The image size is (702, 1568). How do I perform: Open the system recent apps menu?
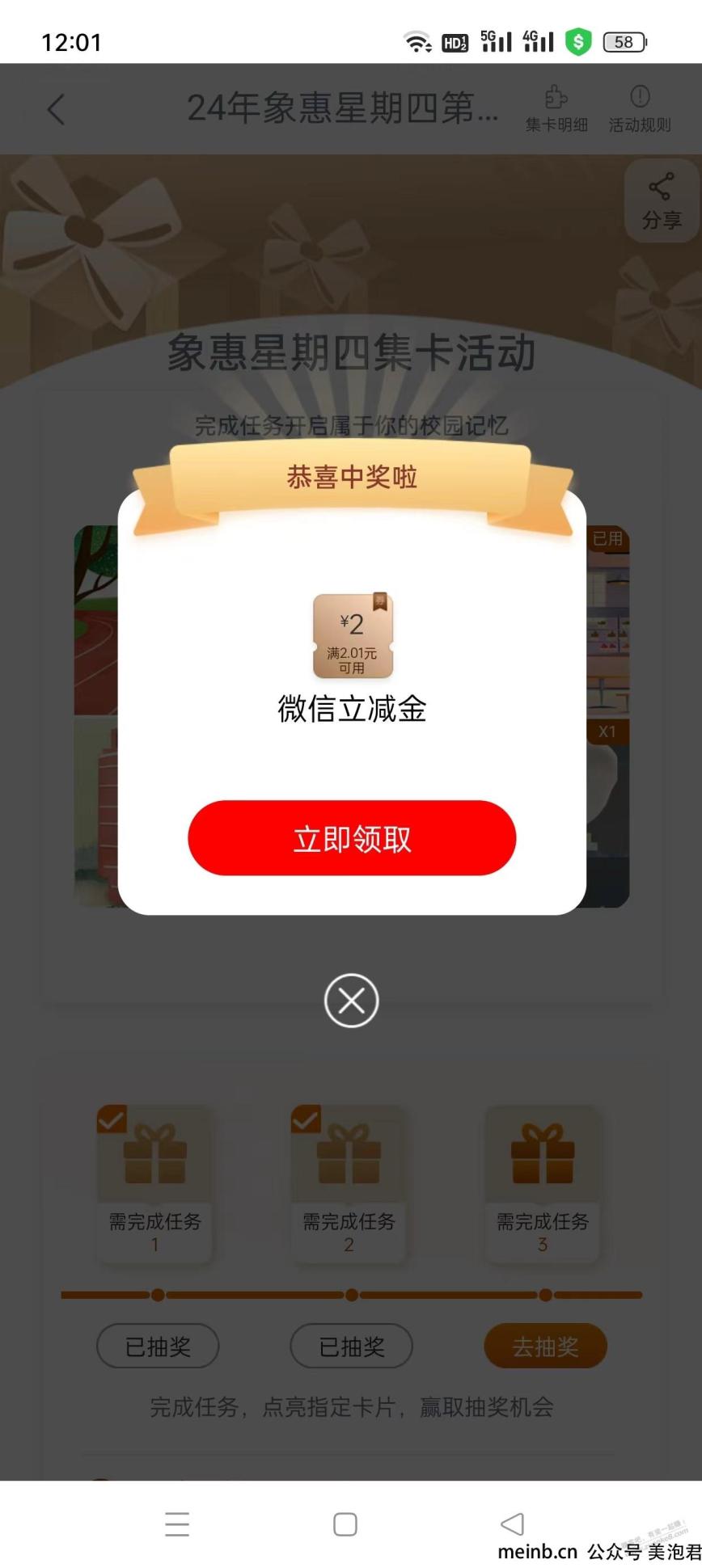177,1524
